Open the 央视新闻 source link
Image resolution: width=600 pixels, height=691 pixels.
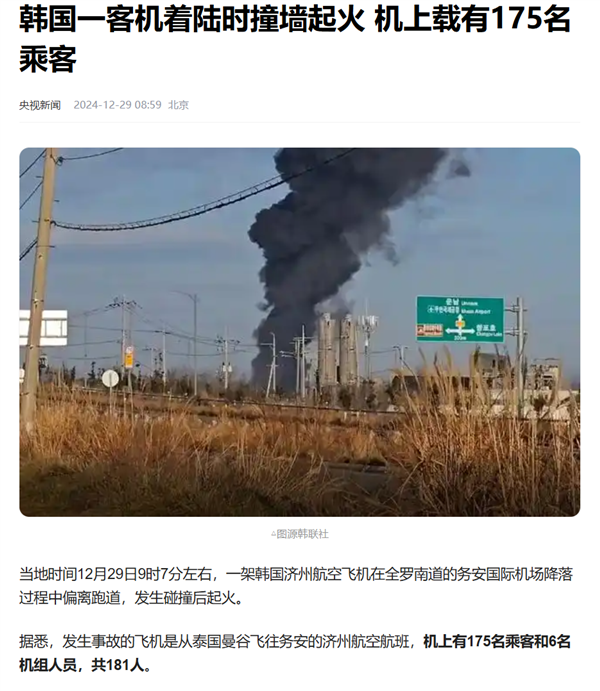coord(40,105)
